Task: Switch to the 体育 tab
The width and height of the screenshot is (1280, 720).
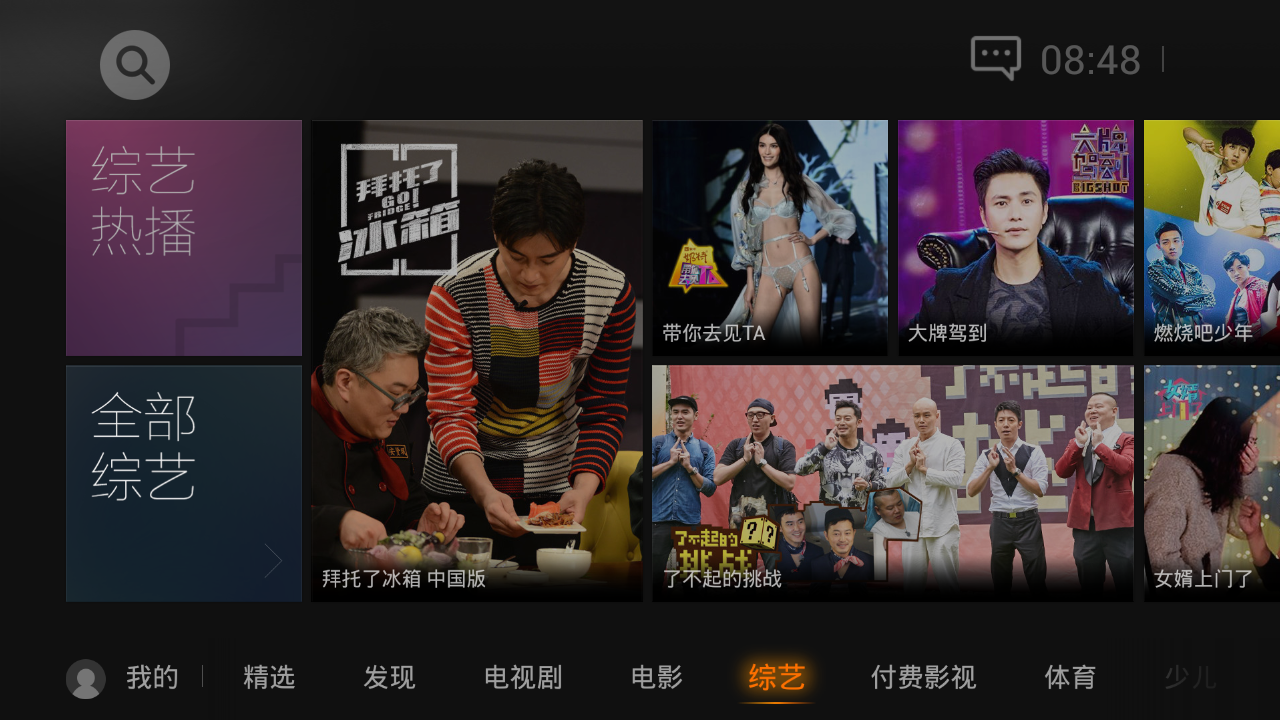Action: click(x=1070, y=678)
